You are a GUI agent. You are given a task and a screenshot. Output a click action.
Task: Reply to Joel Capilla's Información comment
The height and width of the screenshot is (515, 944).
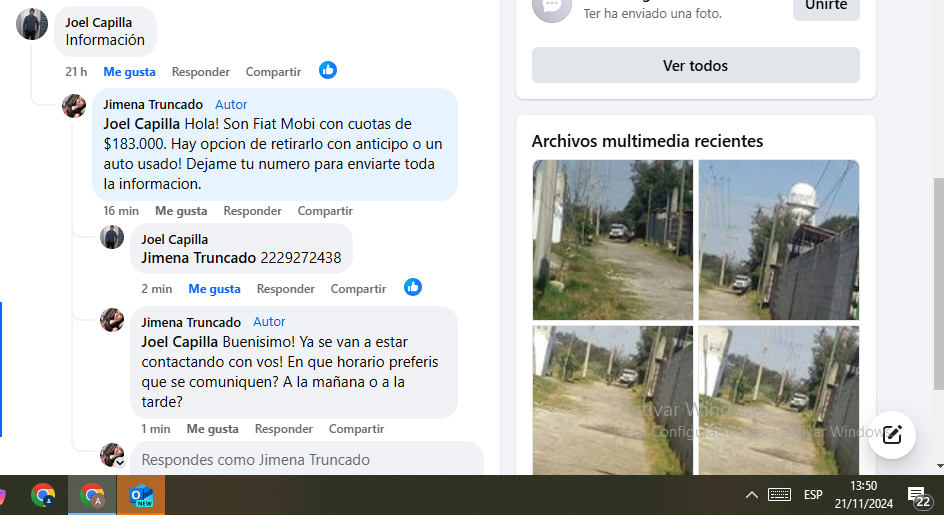(x=200, y=72)
